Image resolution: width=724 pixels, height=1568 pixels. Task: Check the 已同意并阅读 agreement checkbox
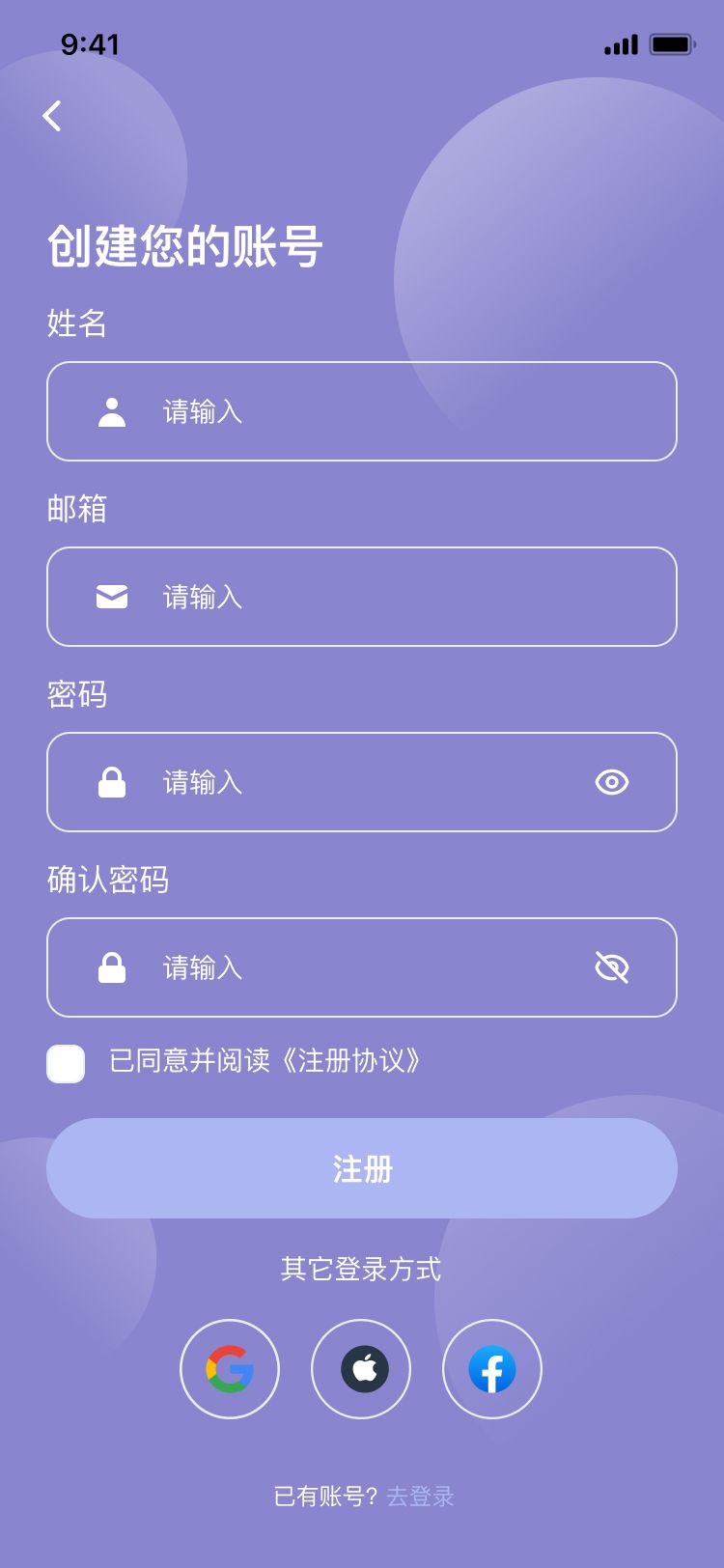(66, 1063)
